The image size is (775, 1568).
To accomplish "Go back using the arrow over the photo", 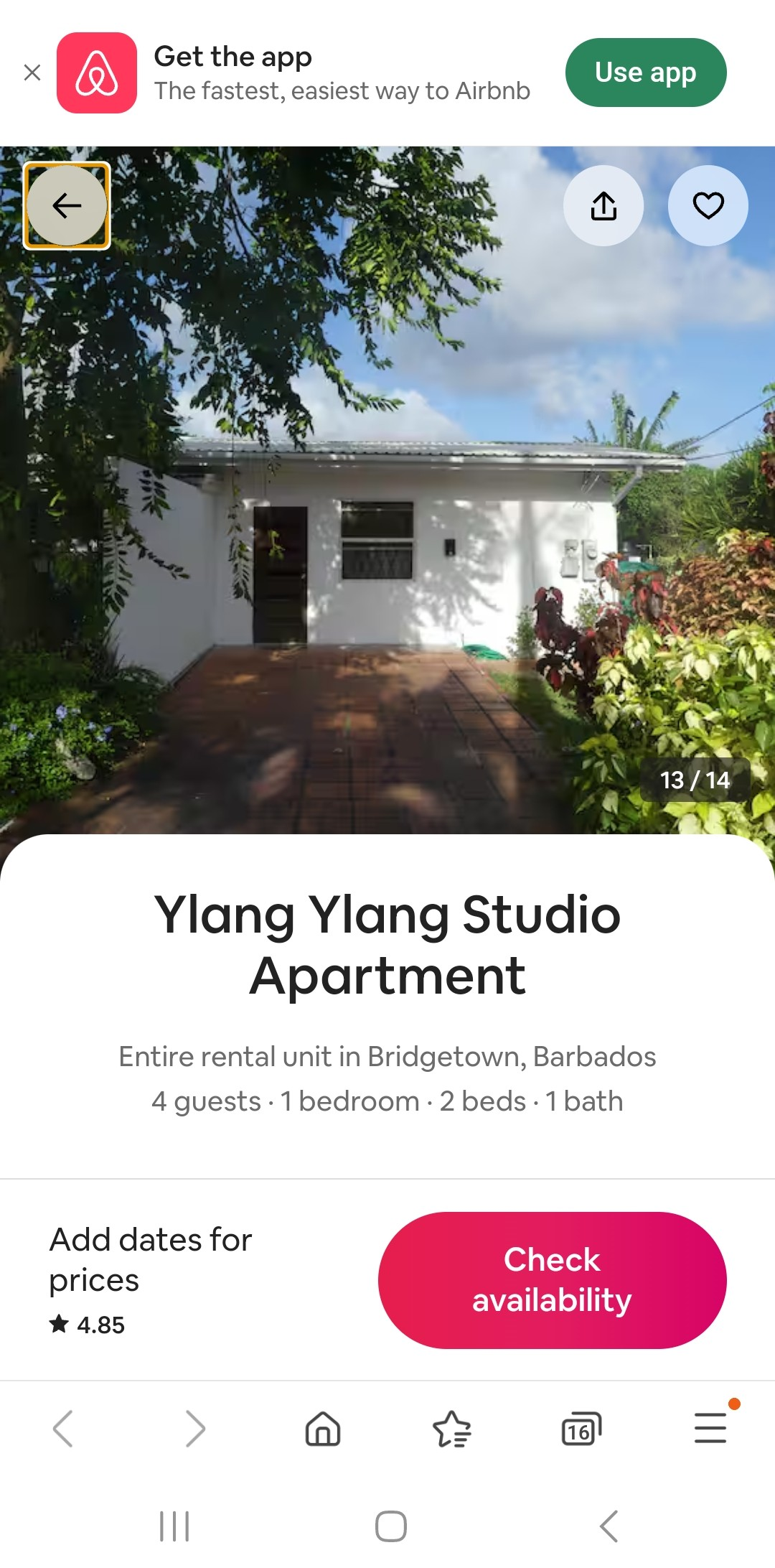I will pos(67,206).
